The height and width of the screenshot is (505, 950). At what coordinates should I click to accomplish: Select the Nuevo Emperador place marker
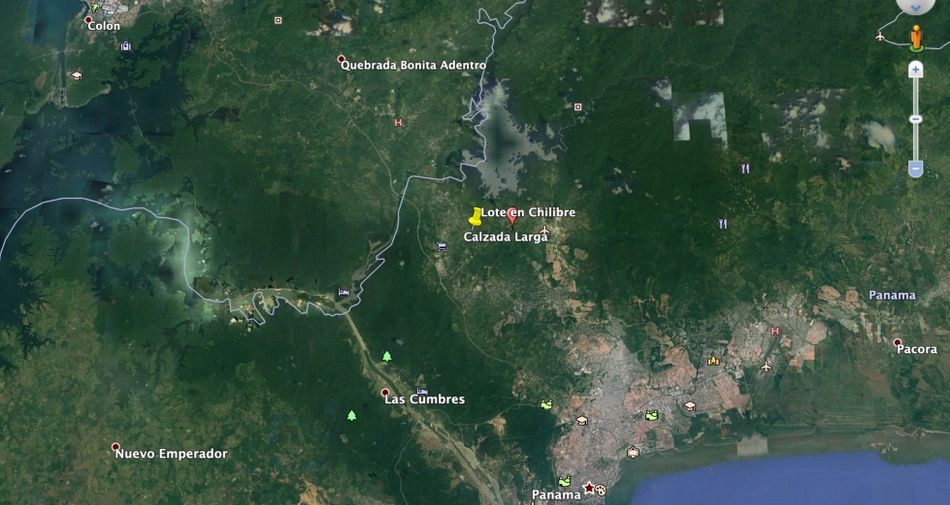pos(116,447)
